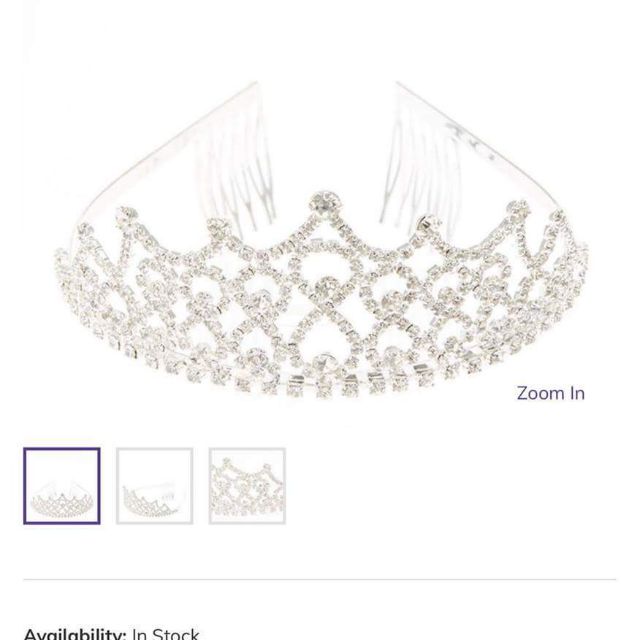Select the first front-view tiara thumbnail
The image size is (640, 640).
[62, 486]
